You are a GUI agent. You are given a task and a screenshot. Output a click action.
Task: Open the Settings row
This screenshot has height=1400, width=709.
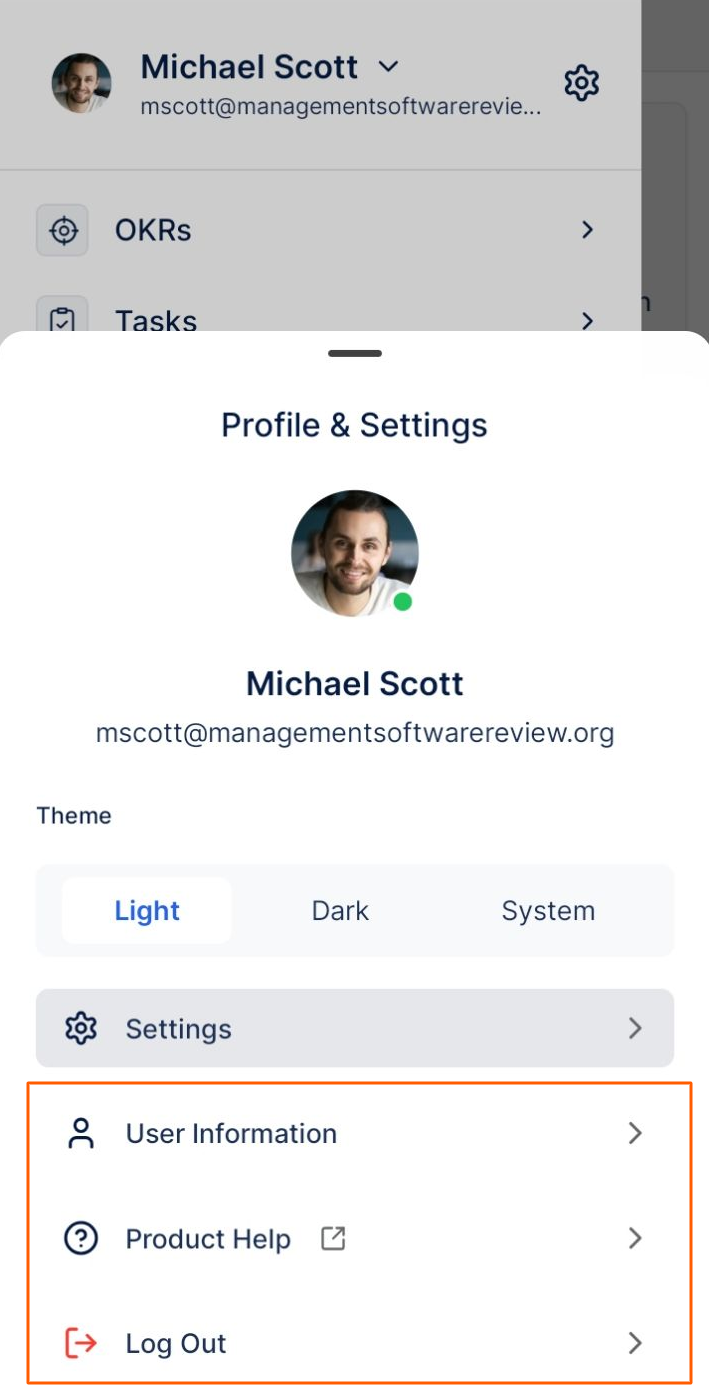pyautogui.click(x=354, y=1028)
